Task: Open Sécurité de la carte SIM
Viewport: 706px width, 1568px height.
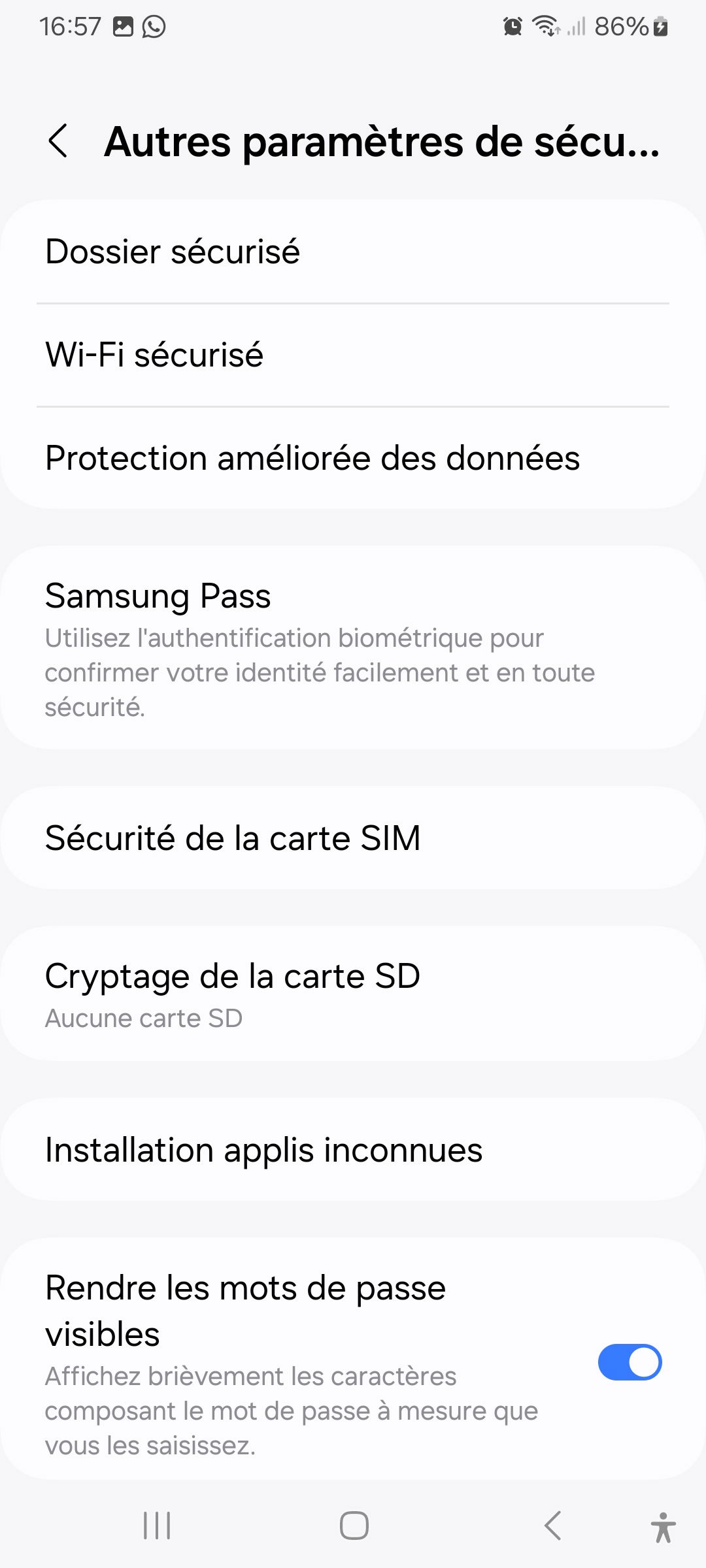Action: (x=353, y=838)
